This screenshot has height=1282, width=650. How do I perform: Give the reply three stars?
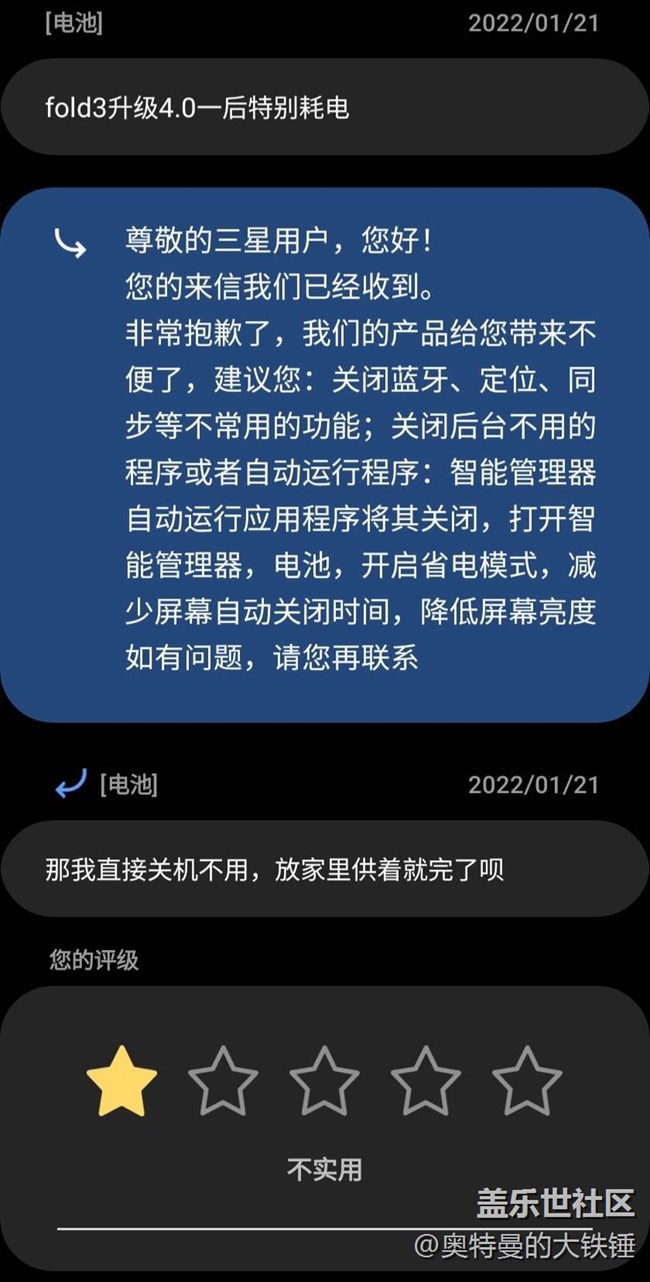(324, 1081)
